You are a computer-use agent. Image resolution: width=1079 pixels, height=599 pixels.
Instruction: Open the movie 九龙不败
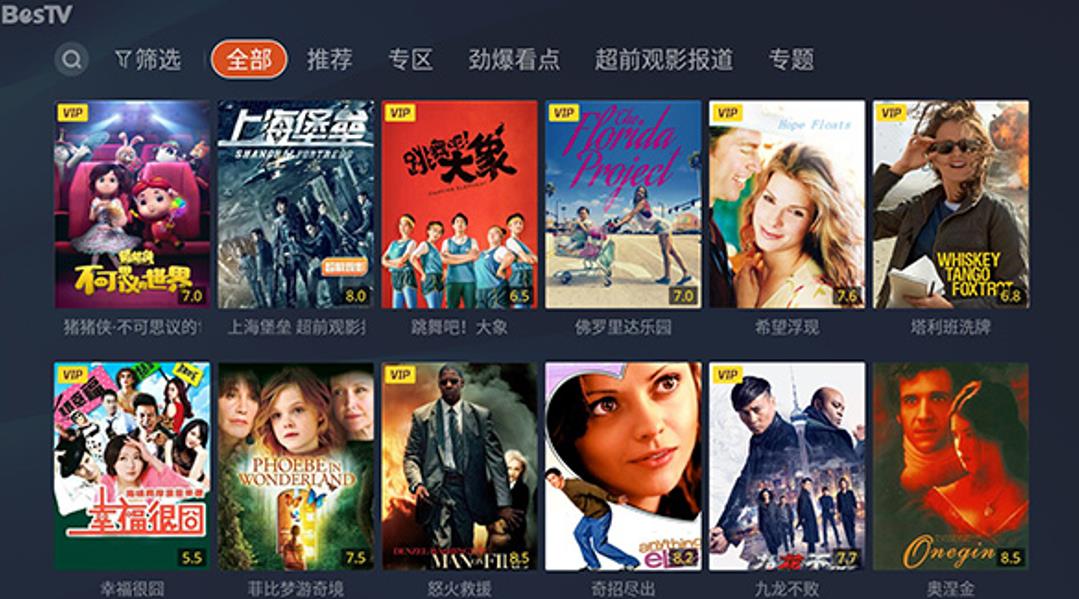787,466
